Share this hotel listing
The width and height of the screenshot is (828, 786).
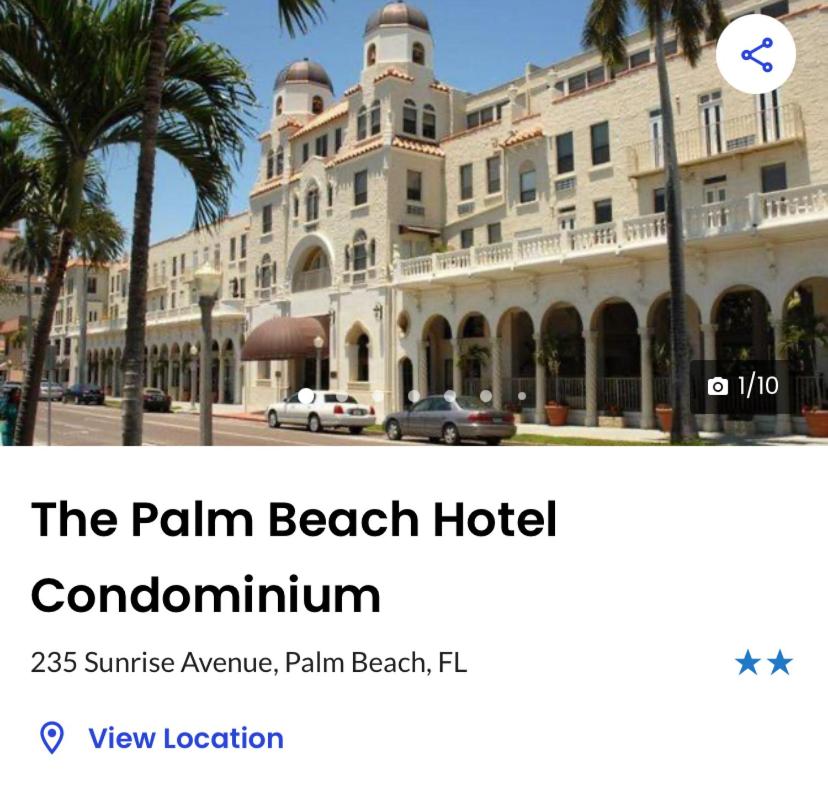(756, 54)
